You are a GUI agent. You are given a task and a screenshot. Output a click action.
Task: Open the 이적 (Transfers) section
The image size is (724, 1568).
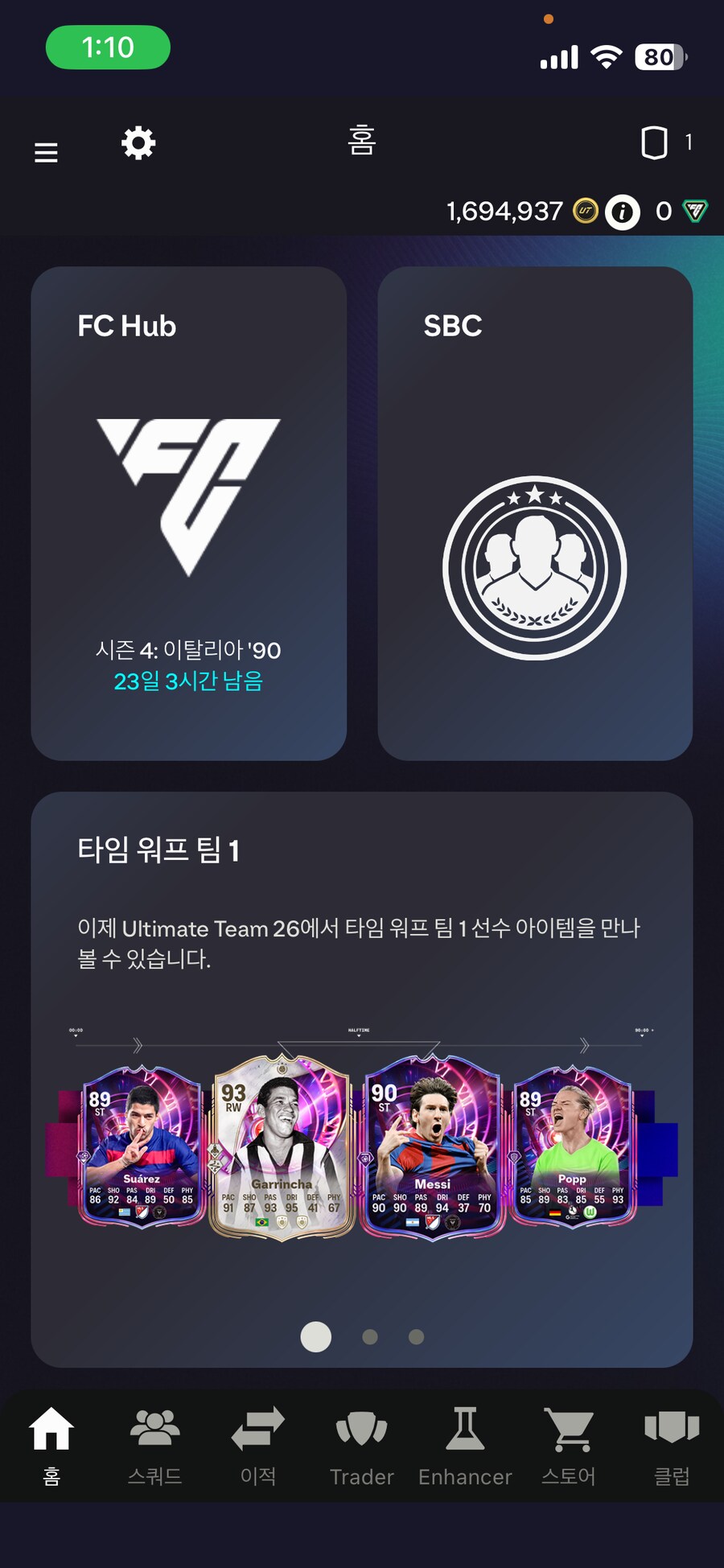tap(257, 1448)
